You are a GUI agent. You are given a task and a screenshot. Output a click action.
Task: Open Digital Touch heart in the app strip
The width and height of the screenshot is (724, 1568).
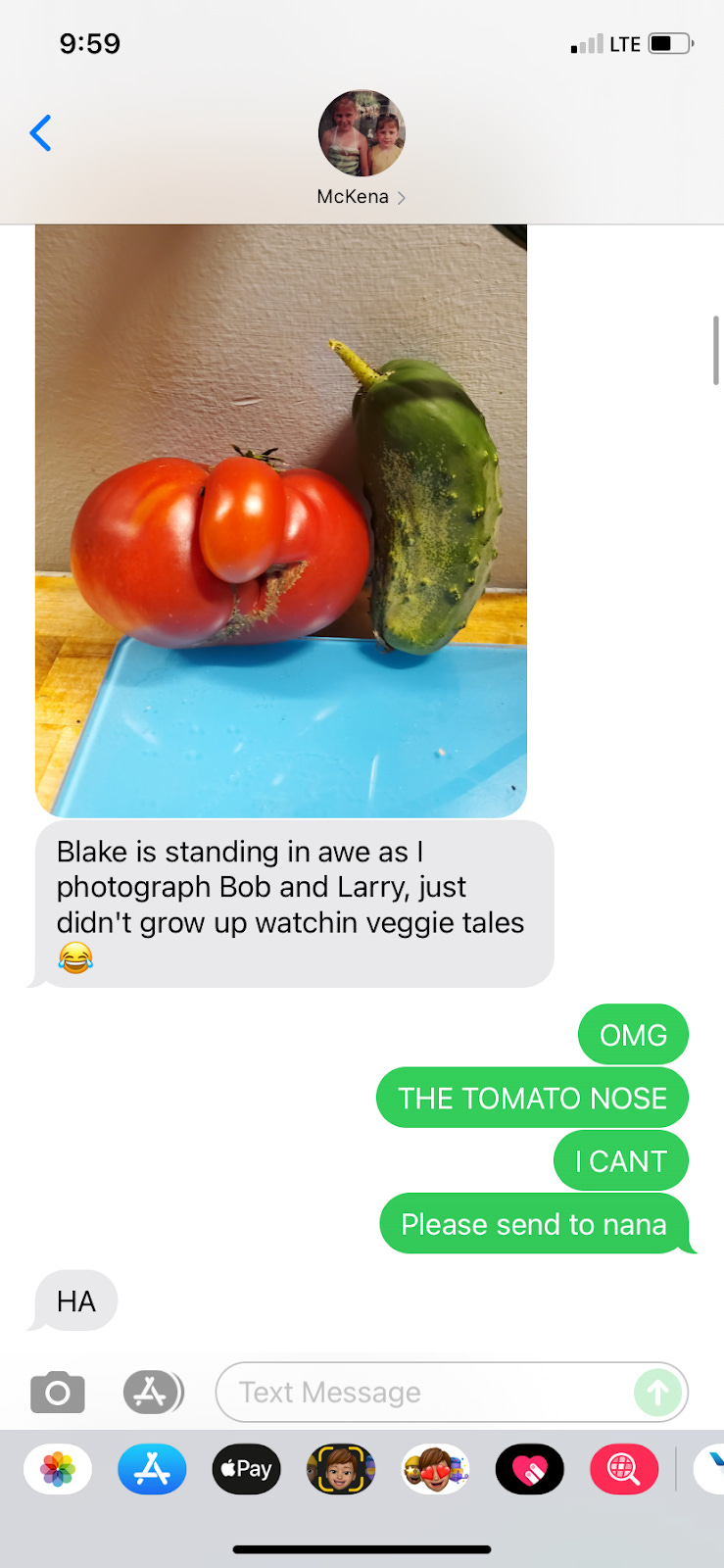pyautogui.click(x=530, y=1469)
